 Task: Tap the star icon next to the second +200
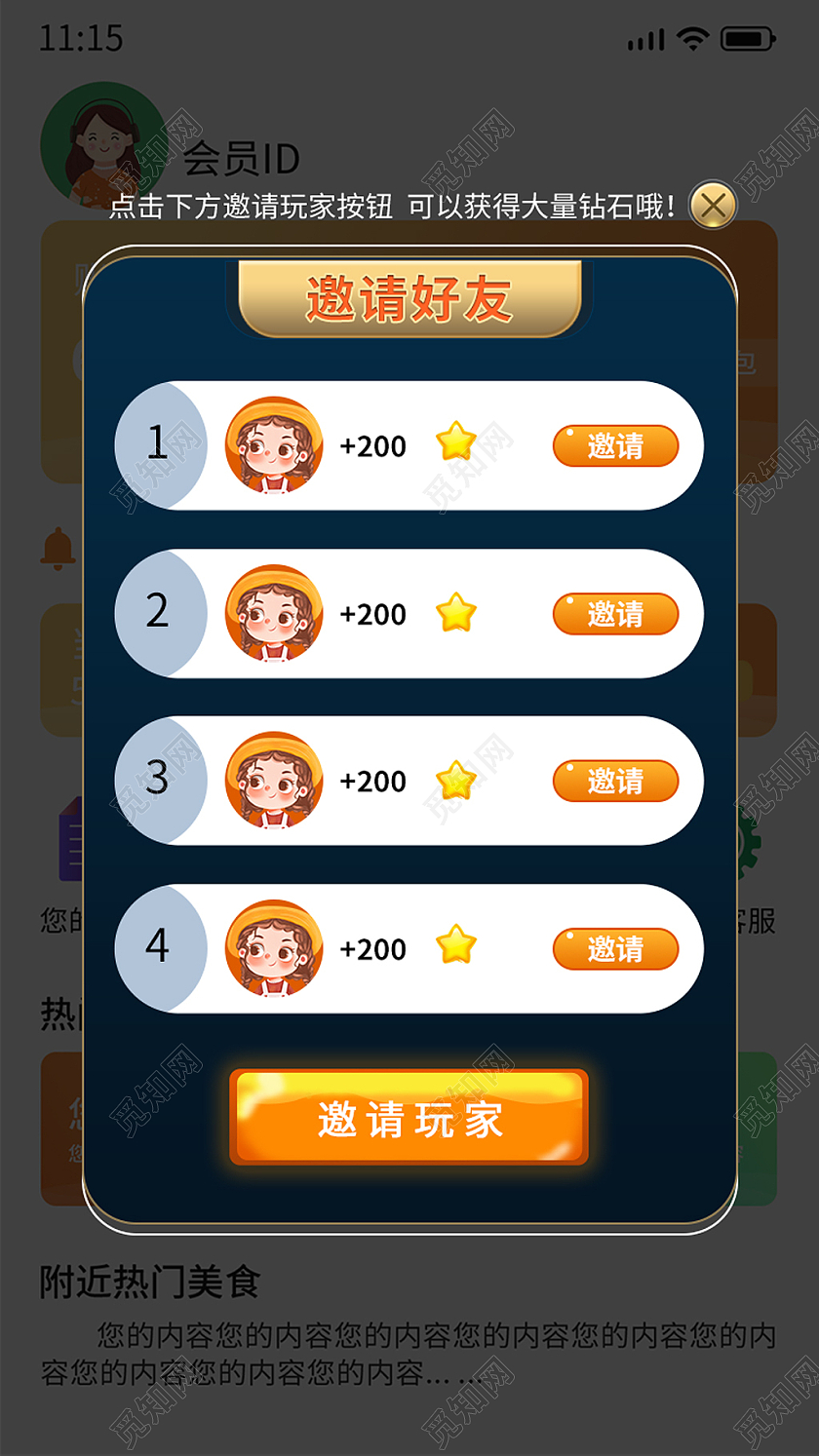[x=456, y=612]
